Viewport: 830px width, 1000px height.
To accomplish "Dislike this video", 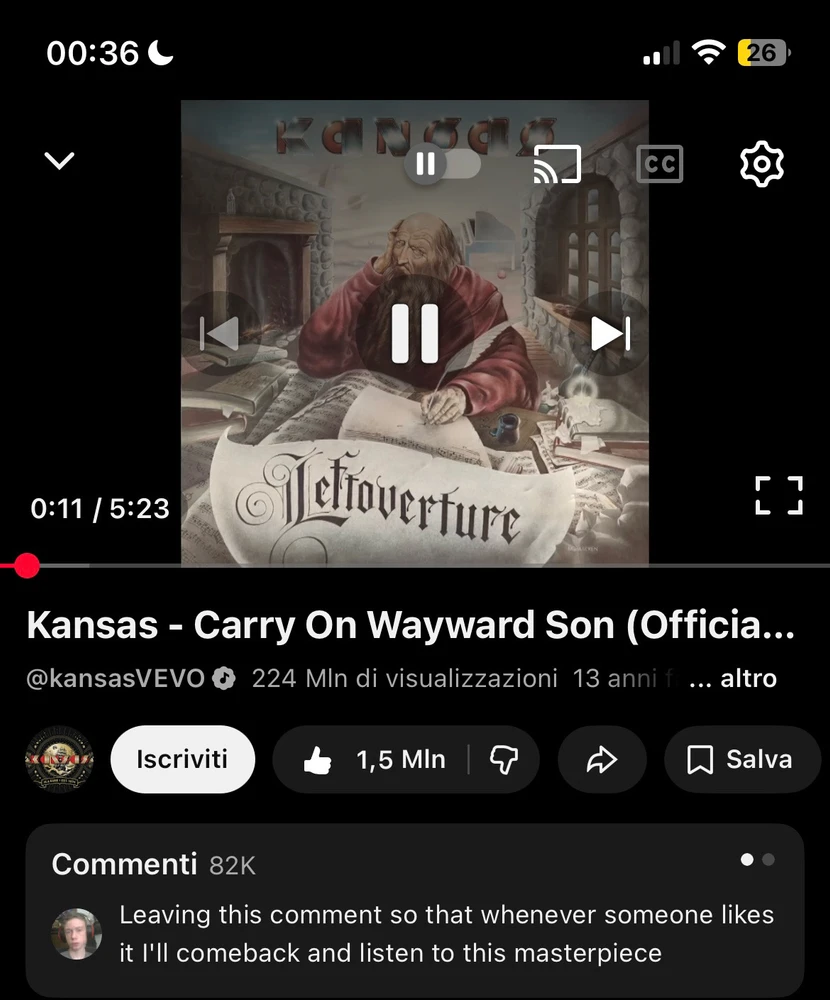I will 502,760.
